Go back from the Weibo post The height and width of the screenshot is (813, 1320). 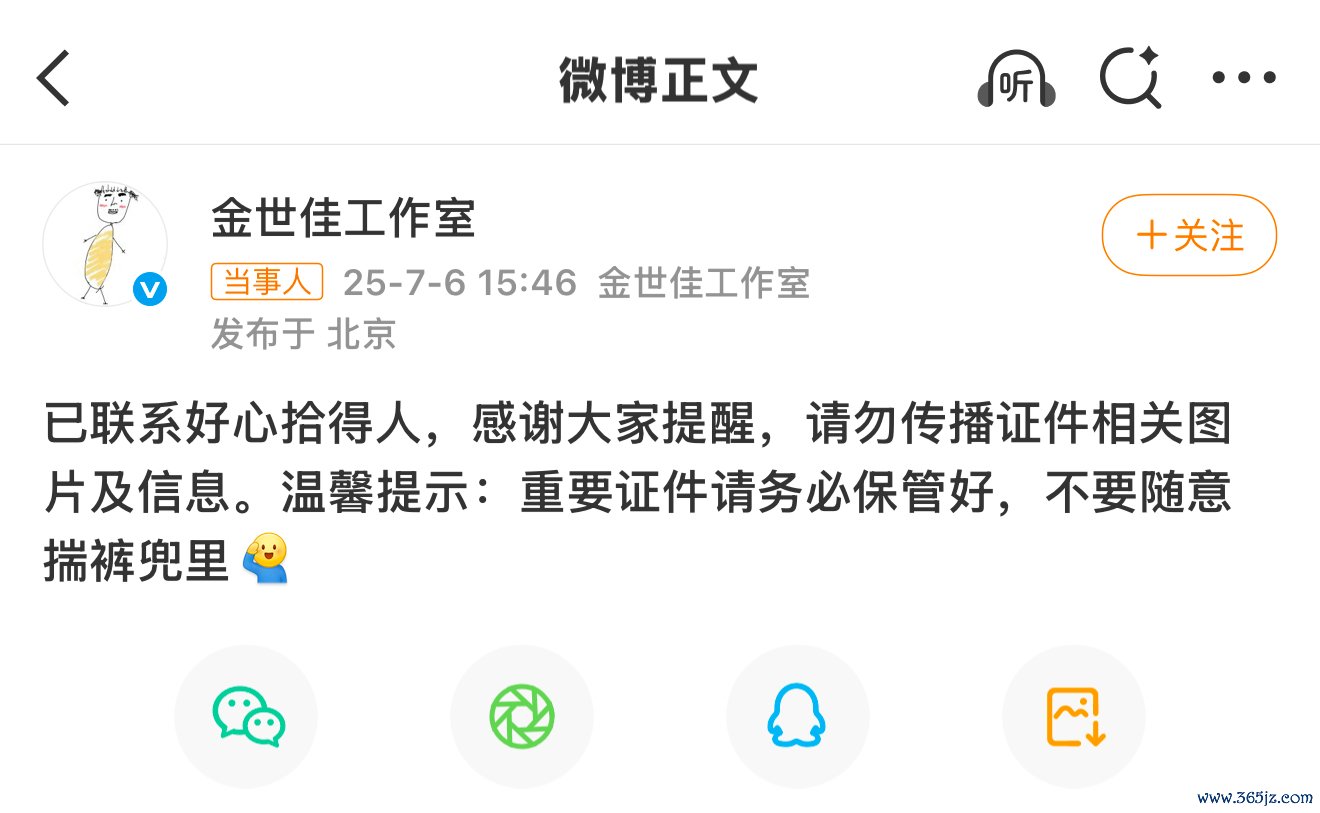click(x=54, y=78)
